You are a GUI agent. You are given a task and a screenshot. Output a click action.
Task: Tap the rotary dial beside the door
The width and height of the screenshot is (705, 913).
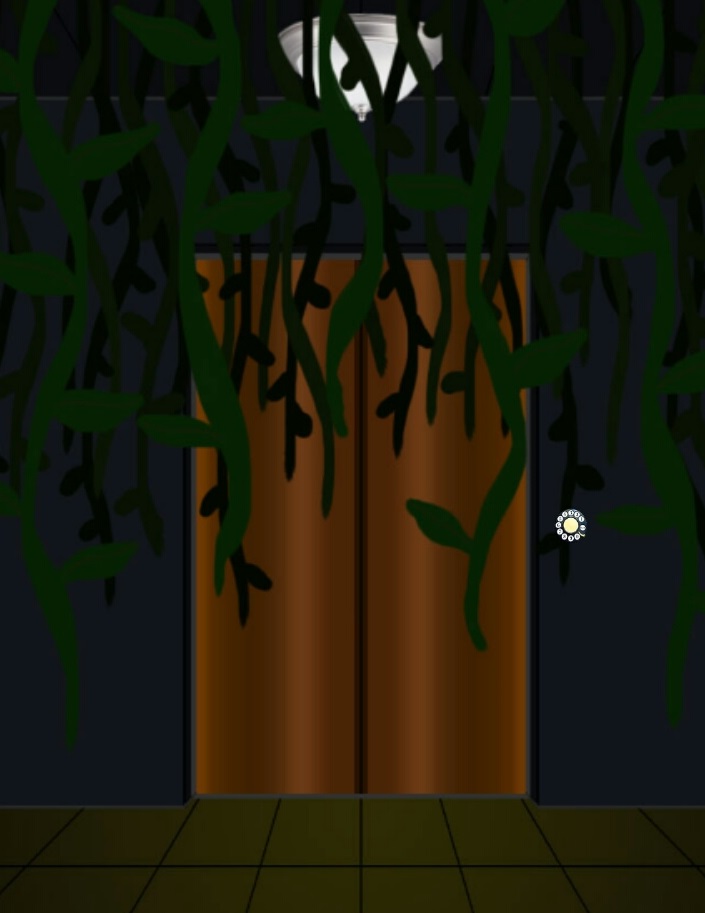pyautogui.click(x=571, y=525)
